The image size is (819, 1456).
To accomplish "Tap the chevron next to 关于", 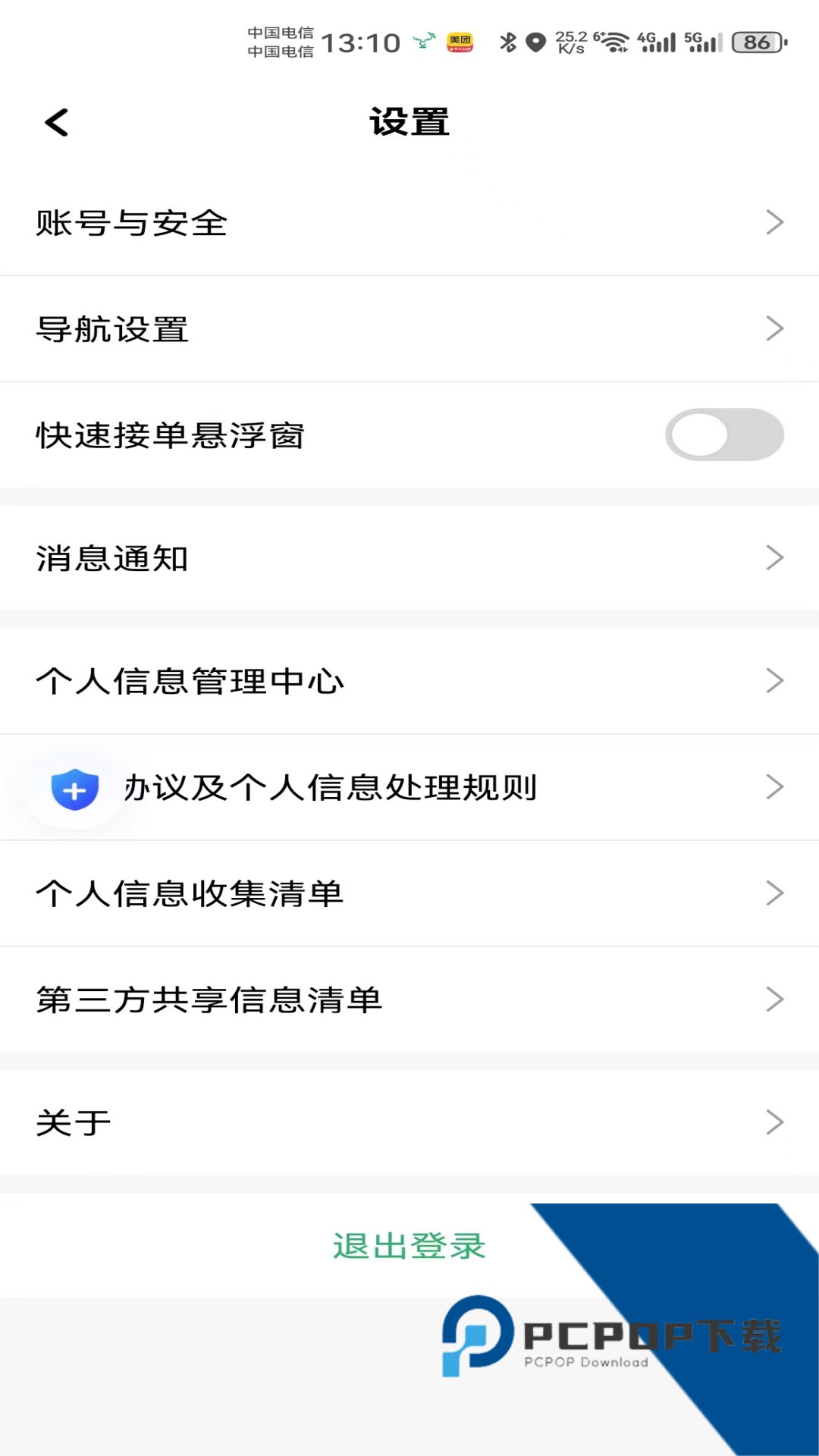I will 774,1121.
